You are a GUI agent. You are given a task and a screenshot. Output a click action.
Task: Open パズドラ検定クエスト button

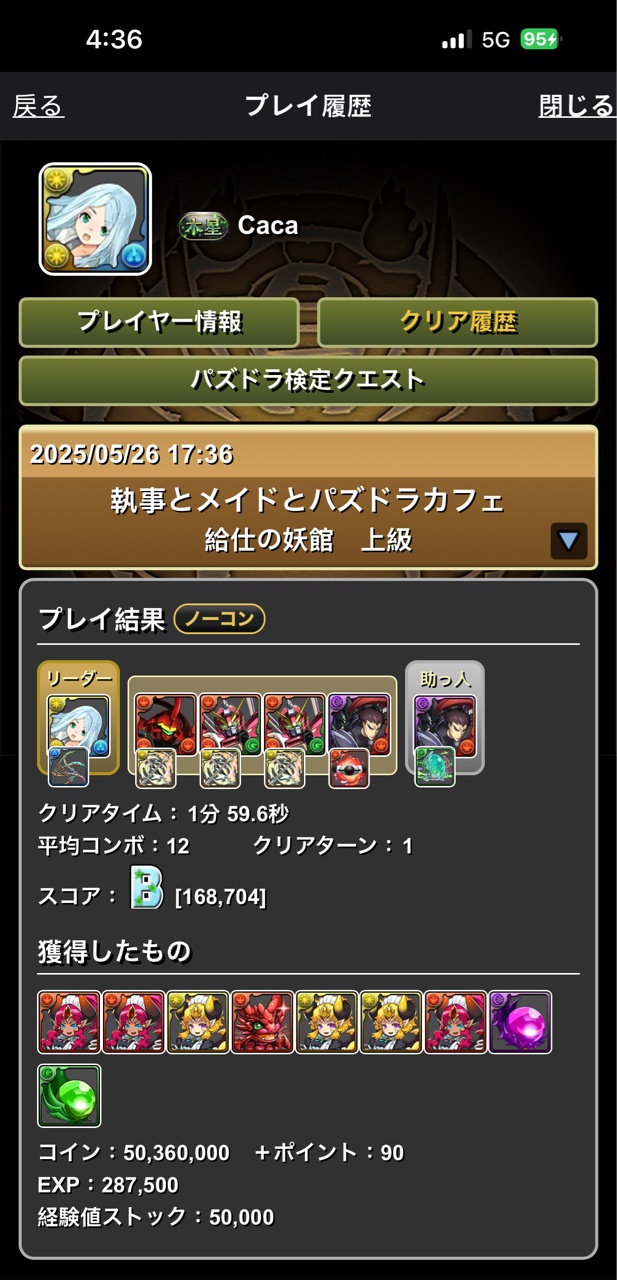308,380
